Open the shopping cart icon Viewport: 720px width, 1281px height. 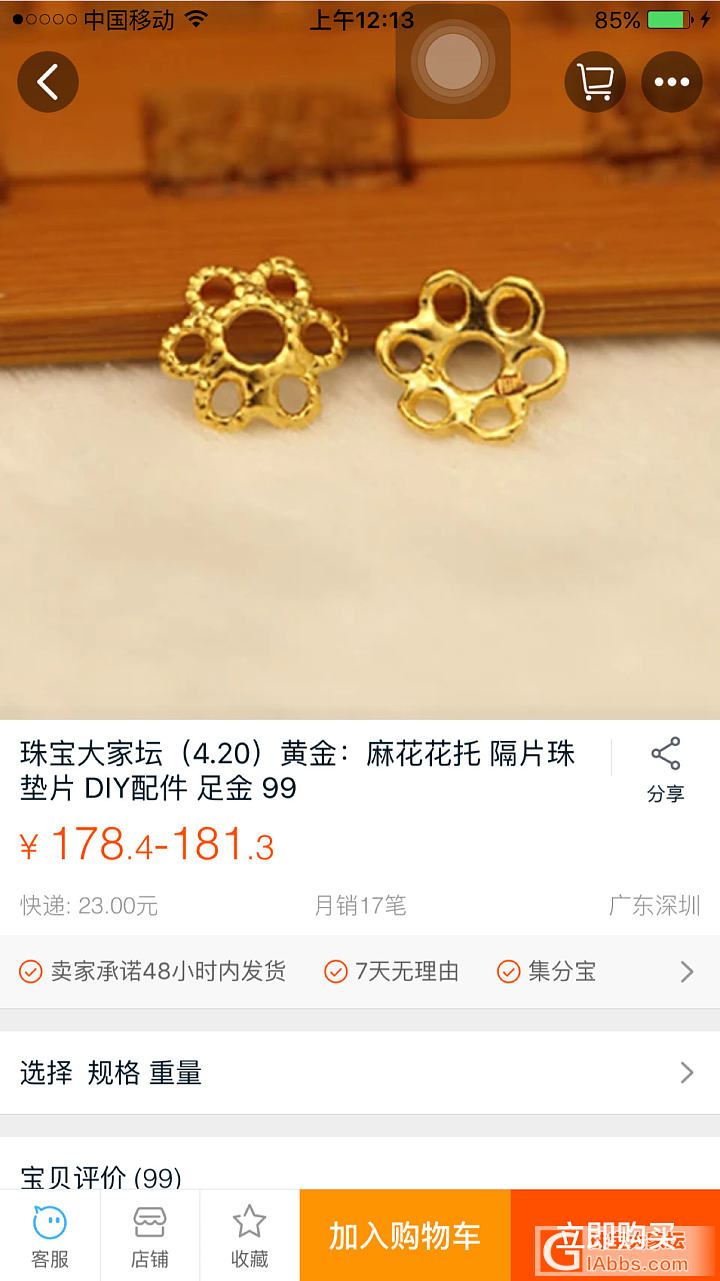click(595, 82)
